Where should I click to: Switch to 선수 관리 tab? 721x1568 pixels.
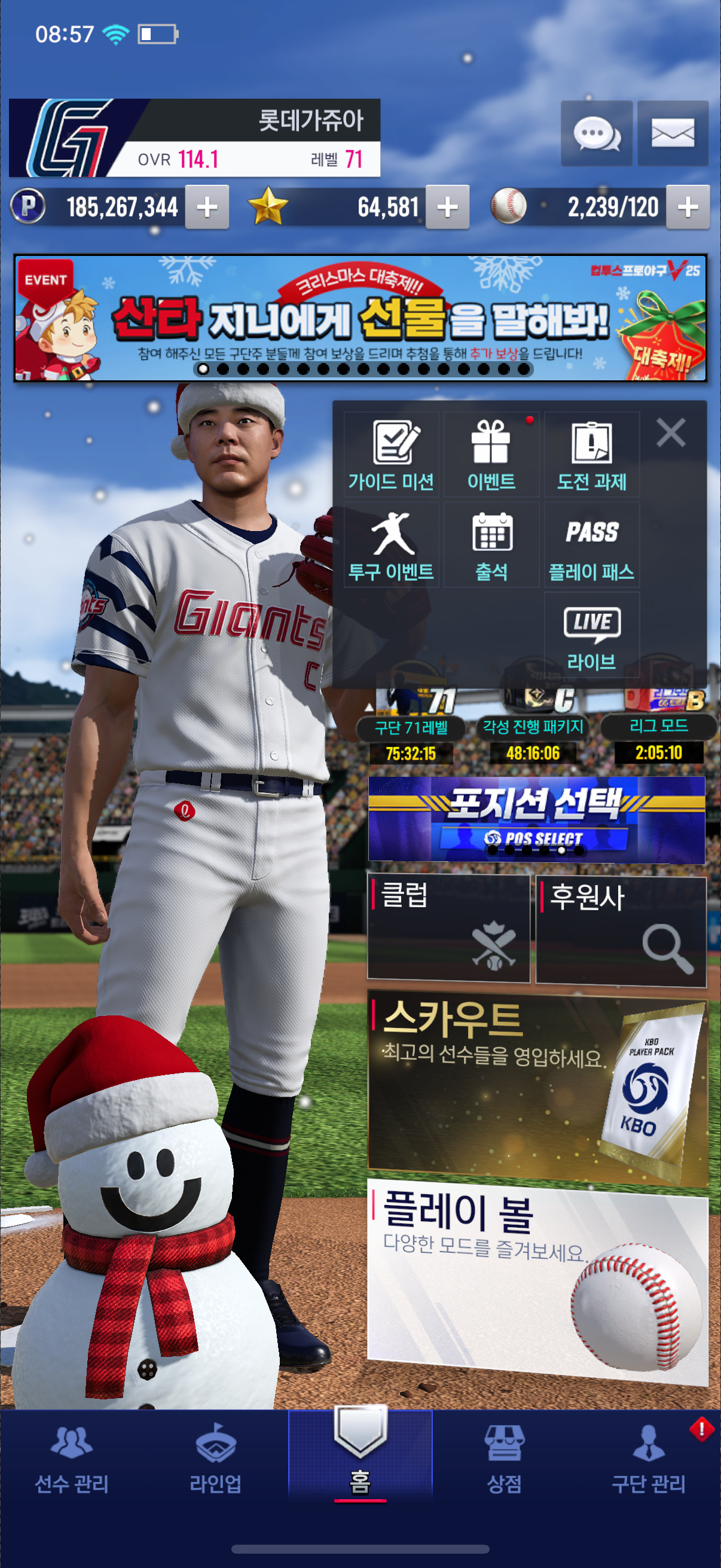[72, 1460]
